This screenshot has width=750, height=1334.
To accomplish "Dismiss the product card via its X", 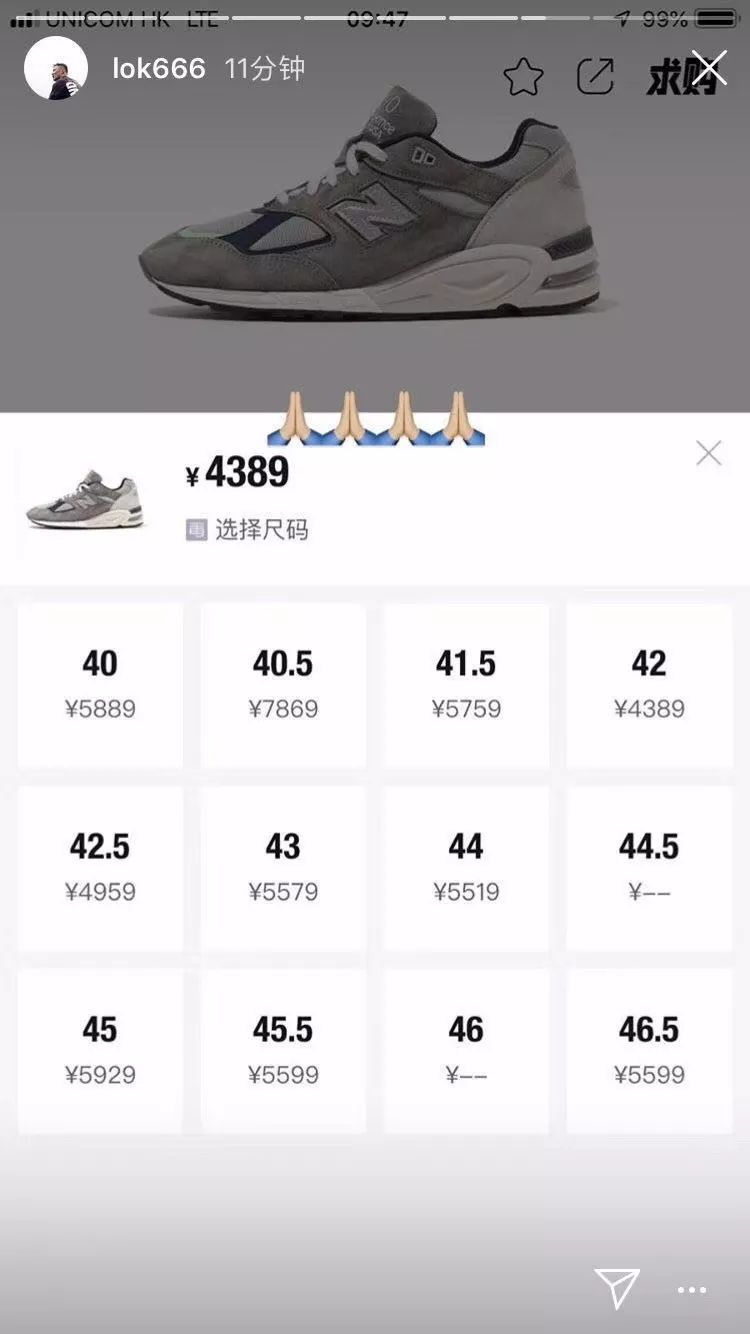I will click(709, 452).
